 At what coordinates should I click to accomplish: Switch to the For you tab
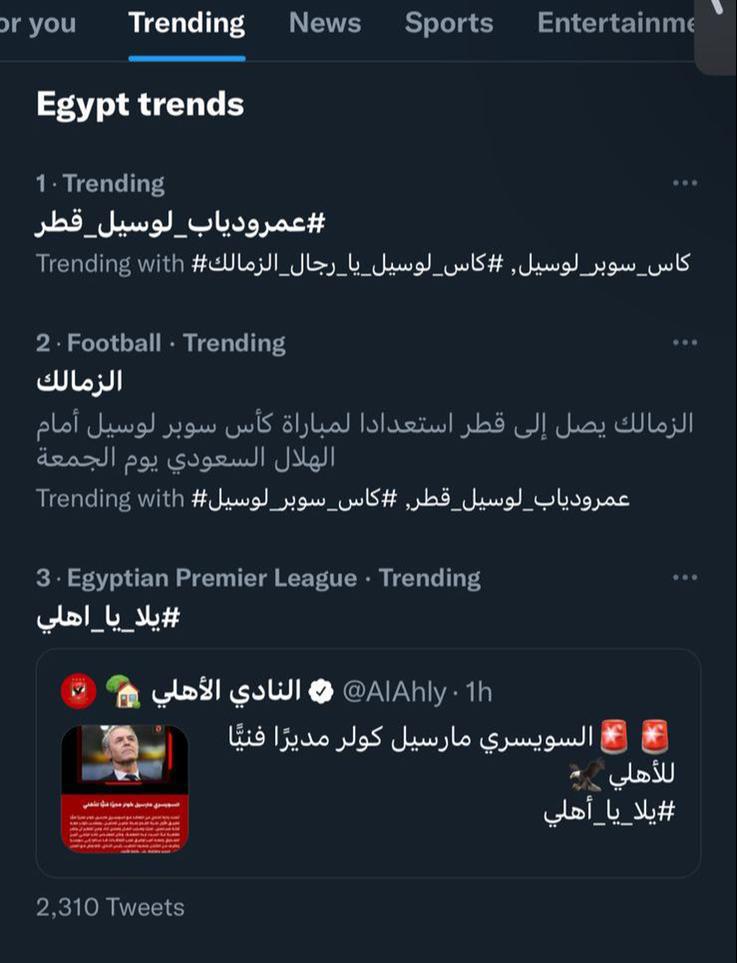38,24
